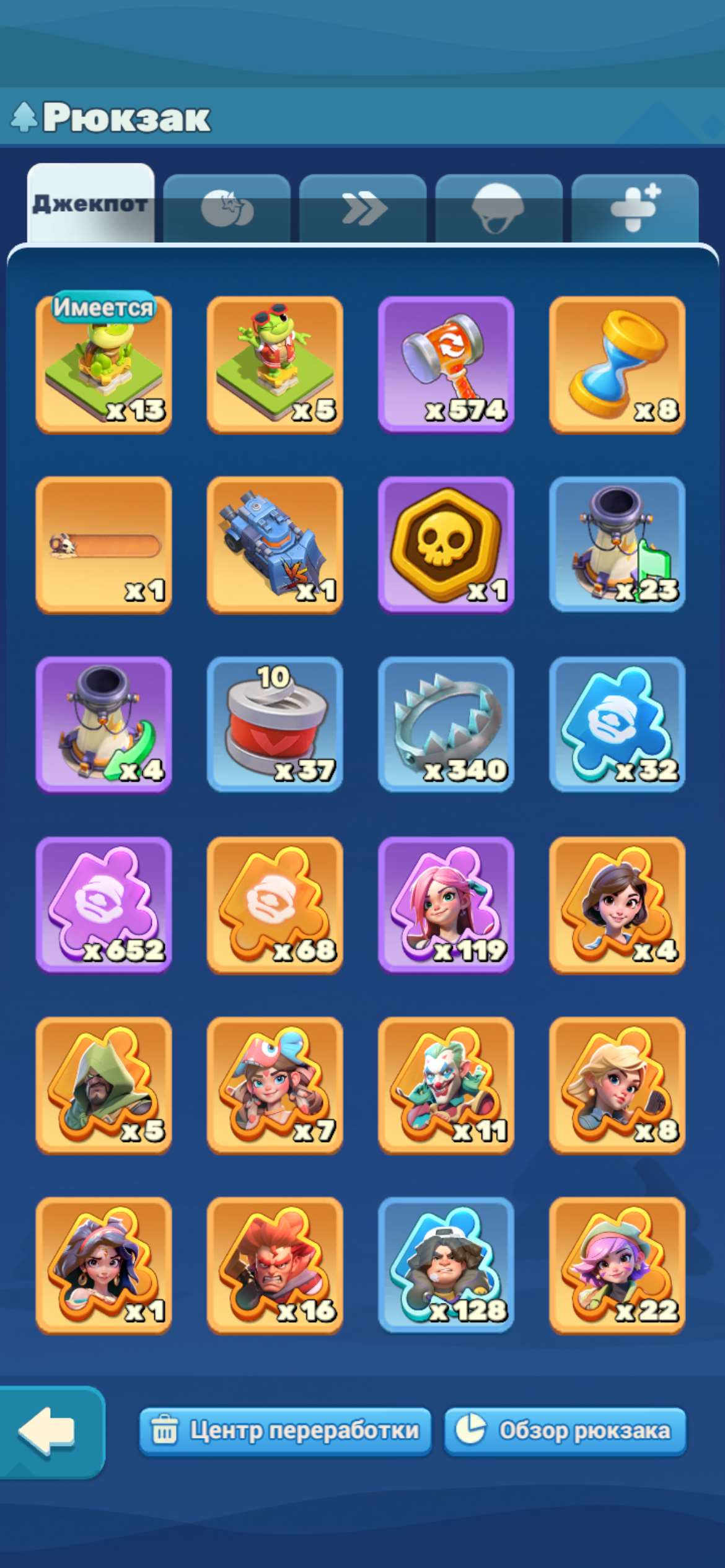Select the red-haired angry hero fragment x16
The width and height of the screenshot is (725, 1568).
(275, 1265)
